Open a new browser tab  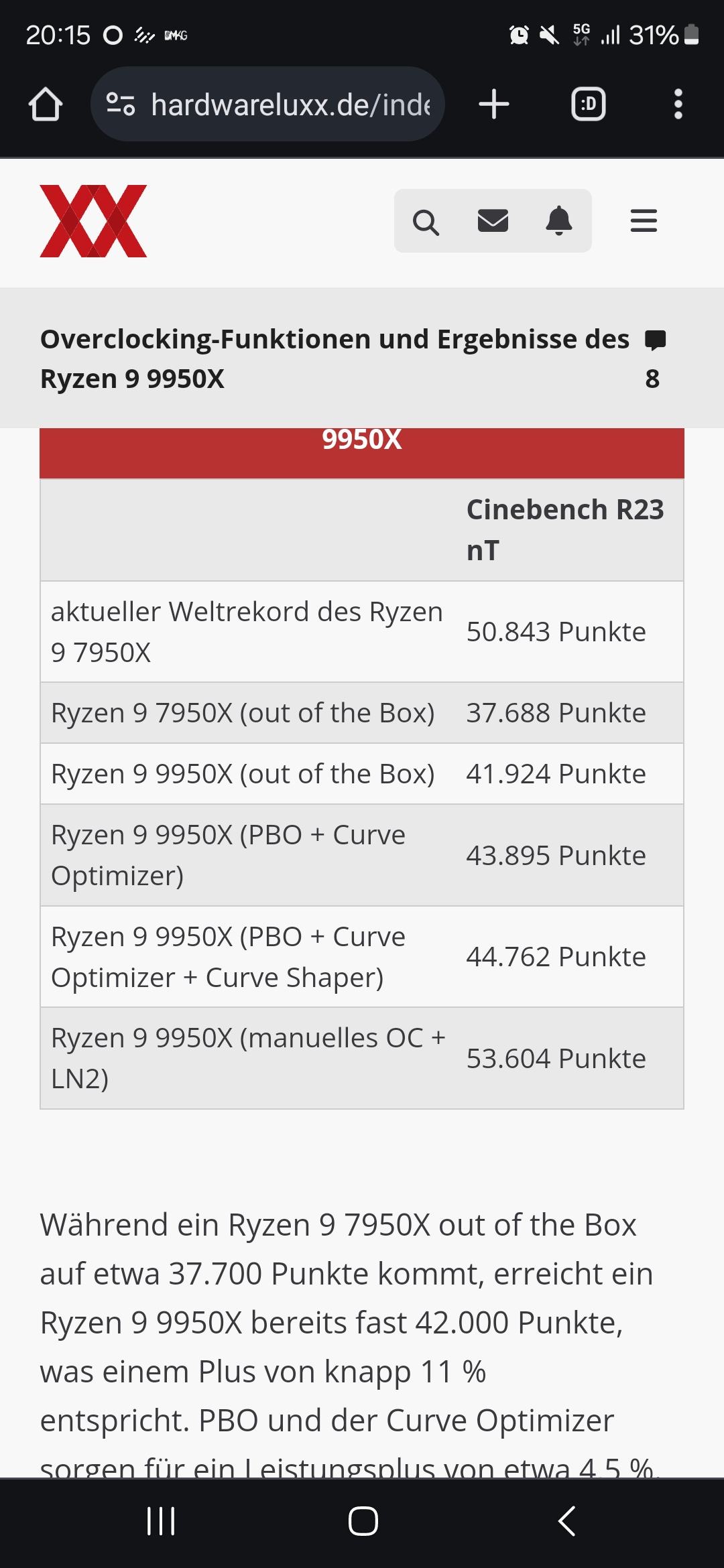(x=494, y=105)
